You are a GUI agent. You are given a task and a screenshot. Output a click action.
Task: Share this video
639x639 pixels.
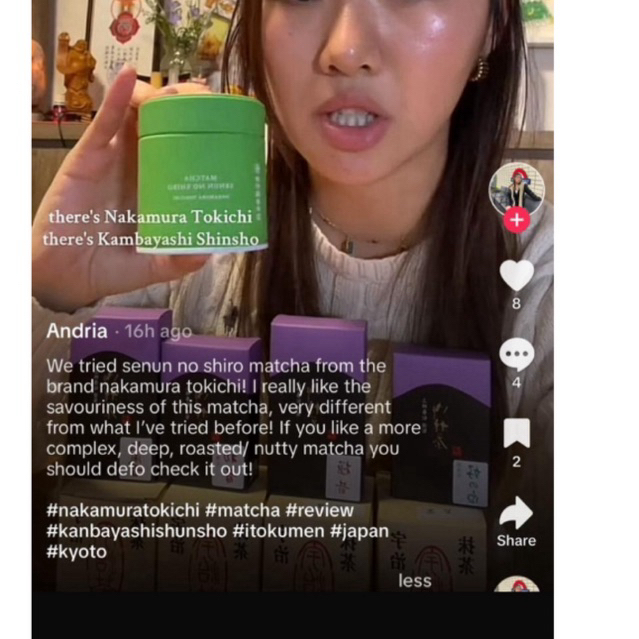click(516, 513)
